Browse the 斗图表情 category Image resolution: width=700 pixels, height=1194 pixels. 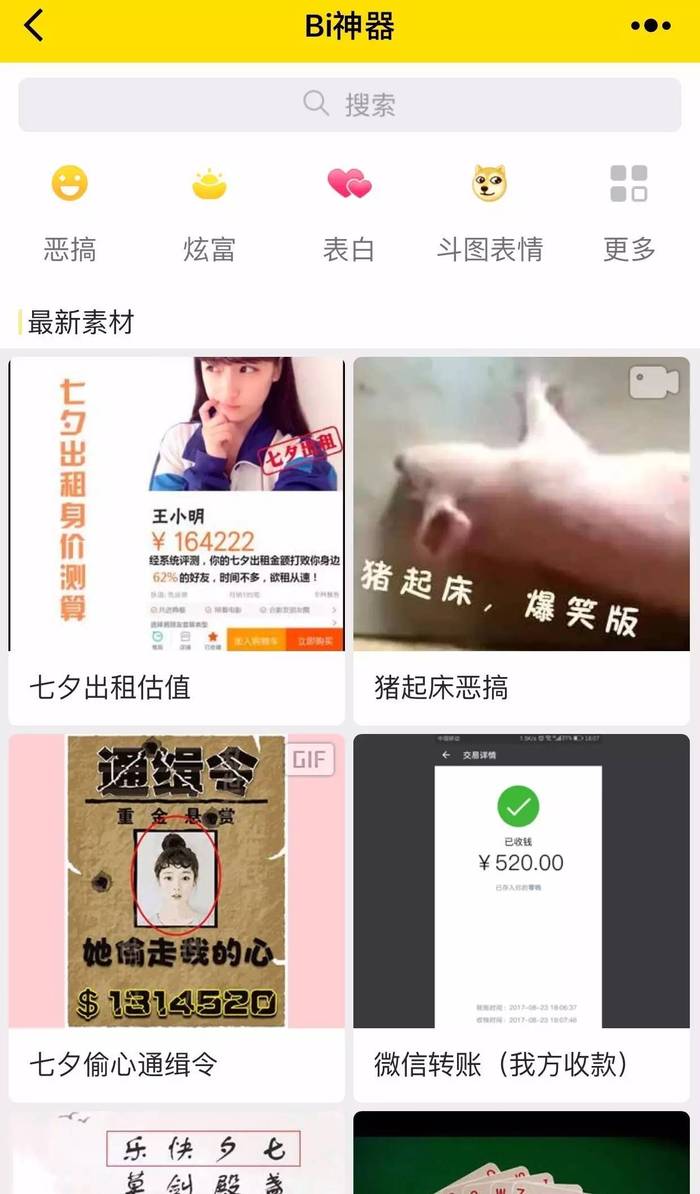[x=489, y=212]
